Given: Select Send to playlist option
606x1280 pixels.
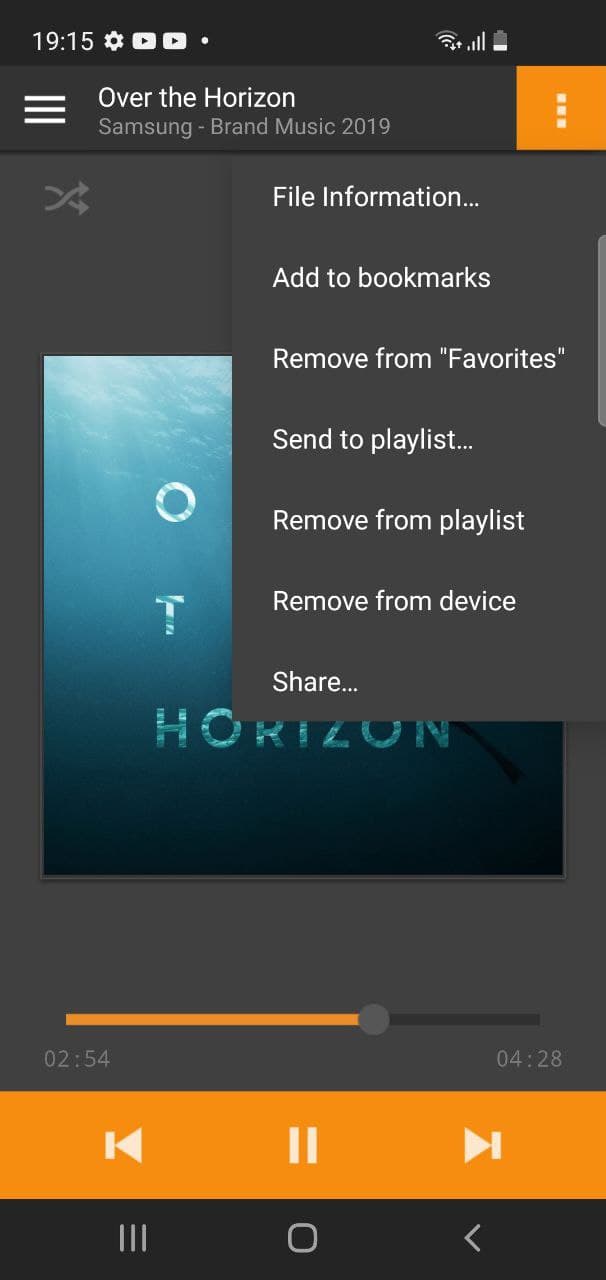Looking at the screenshot, I should coord(373,439).
